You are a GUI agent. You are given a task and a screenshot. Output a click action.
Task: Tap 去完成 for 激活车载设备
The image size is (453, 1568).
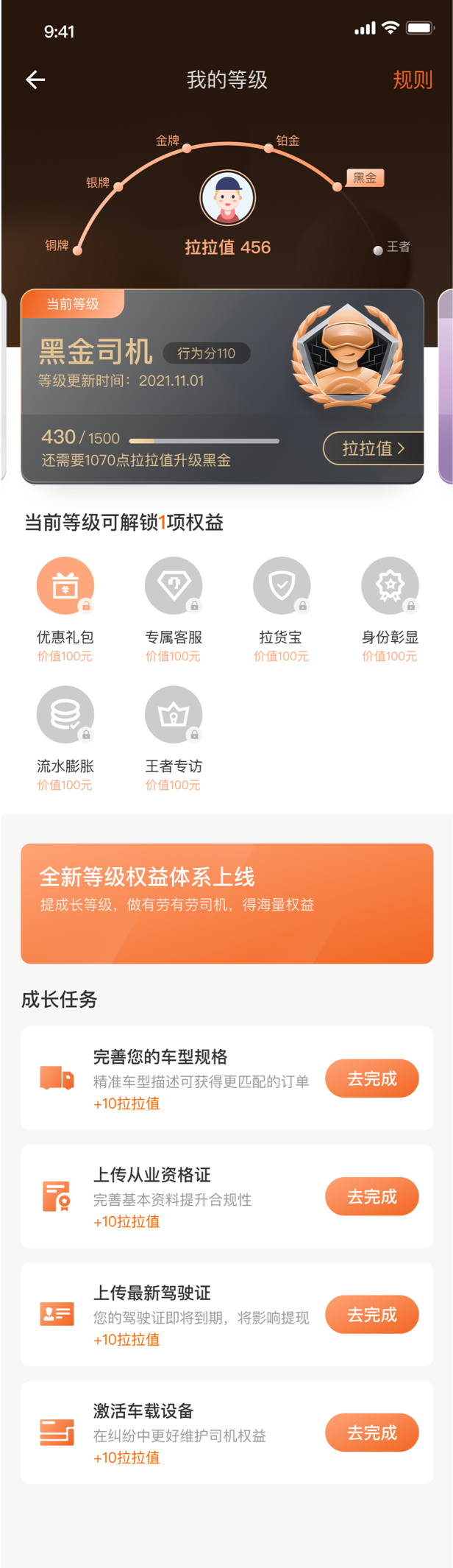[x=372, y=1433]
